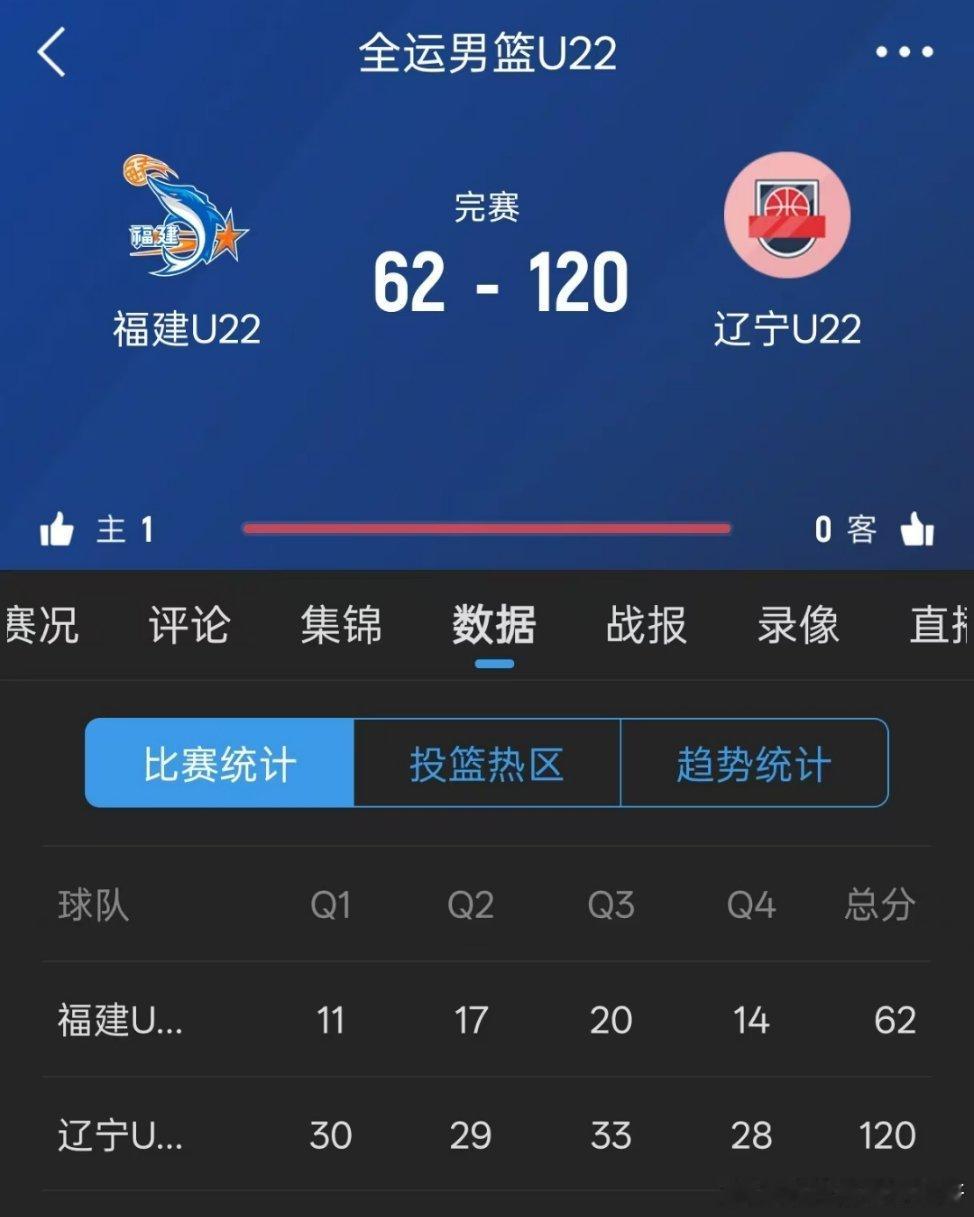
Task: Open the 录像 tab
Action: (x=796, y=625)
